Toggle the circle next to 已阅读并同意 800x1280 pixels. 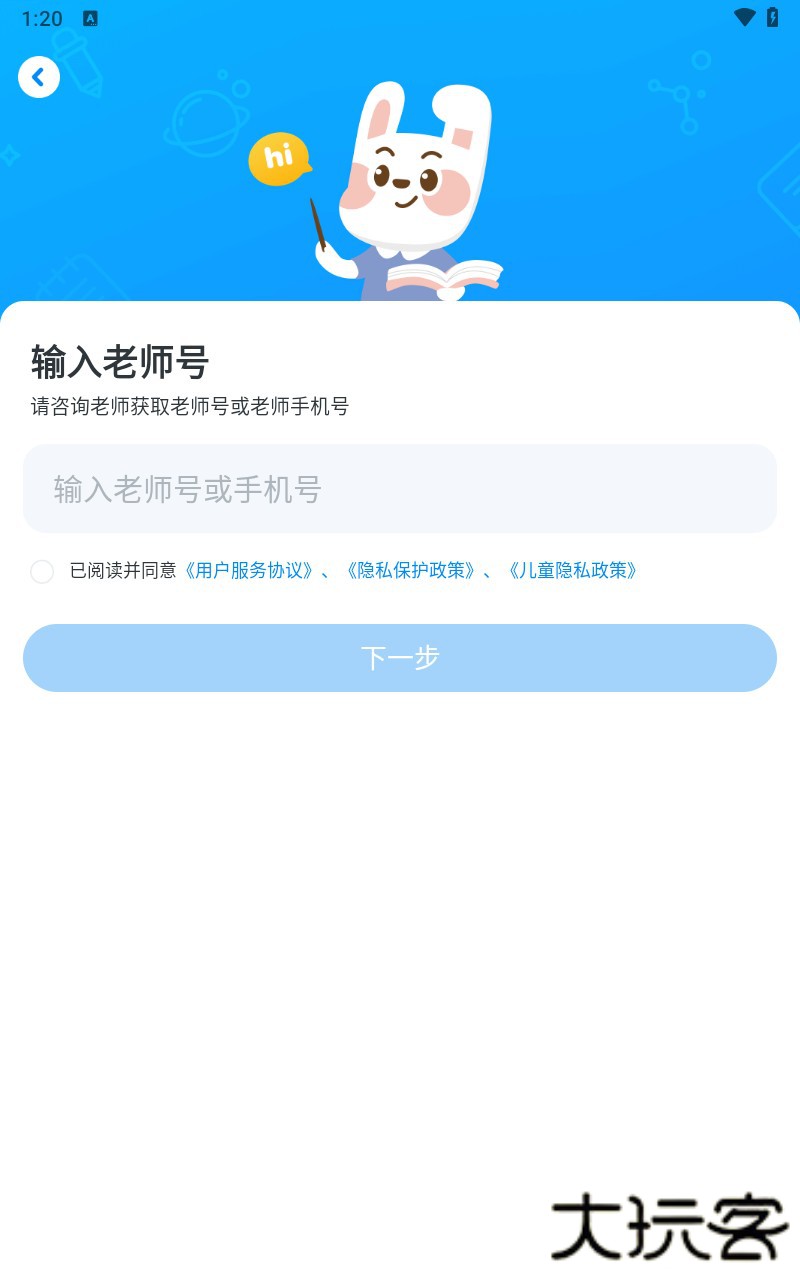(x=42, y=571)
